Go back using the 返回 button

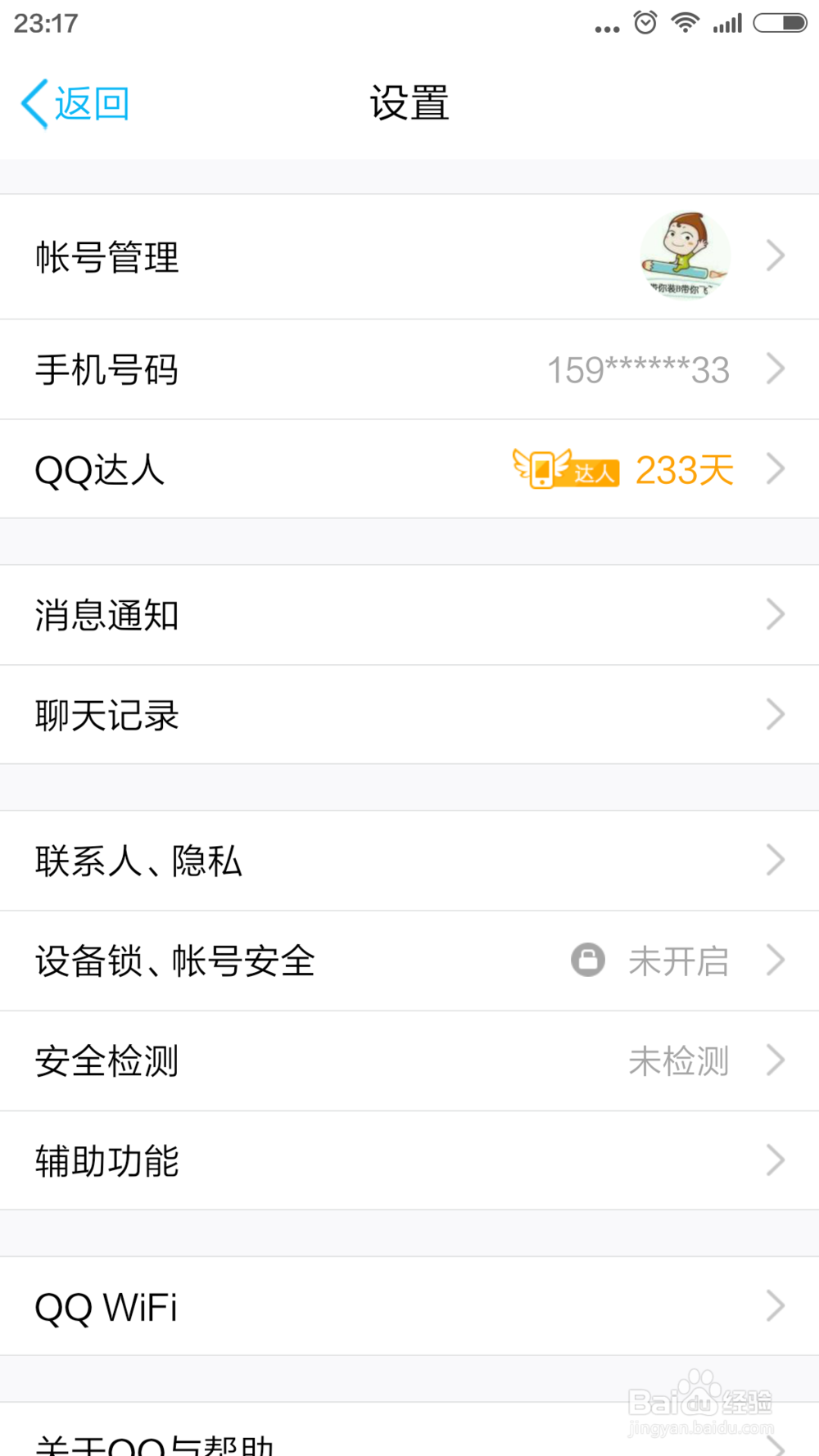(x=75, y=104)
